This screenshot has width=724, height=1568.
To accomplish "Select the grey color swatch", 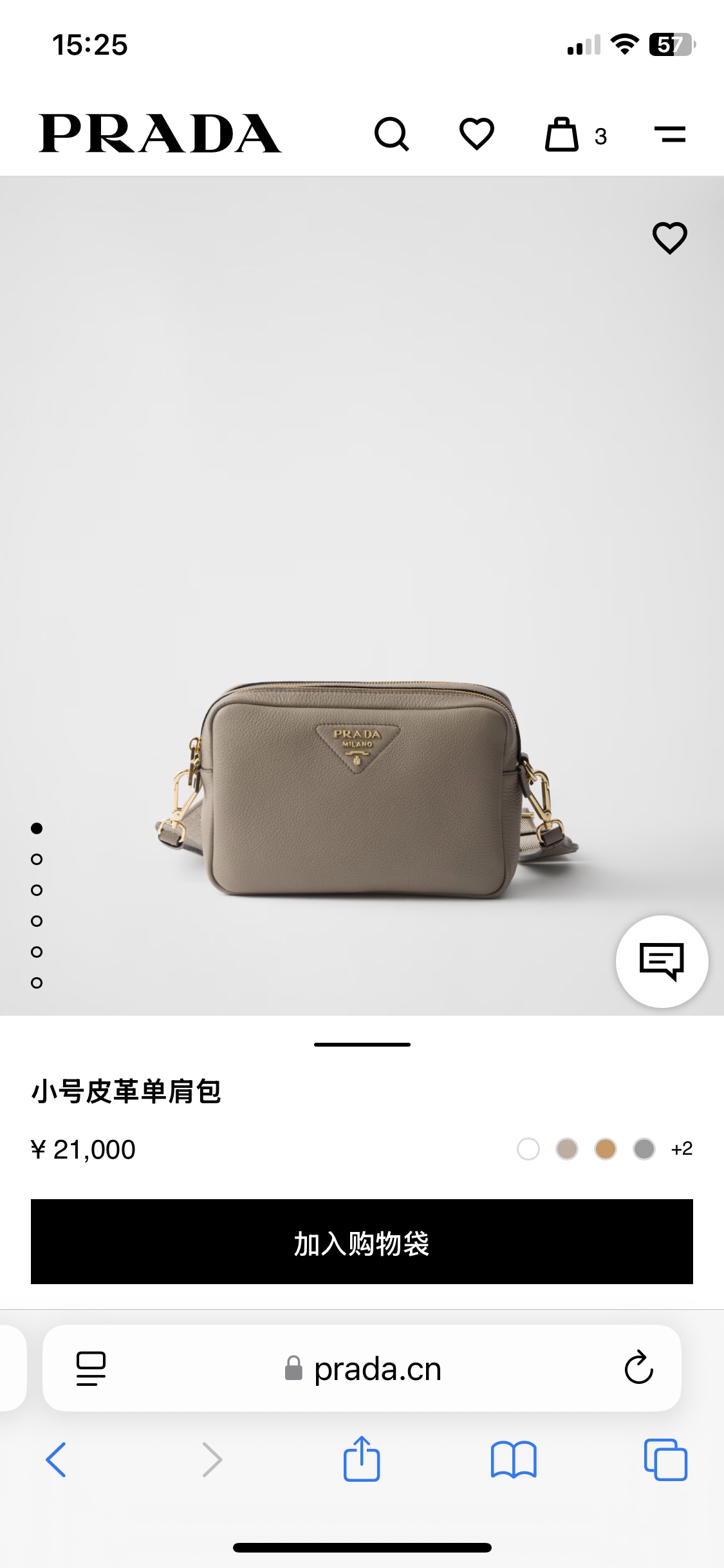I will pyautogui.click(x=644, y=1149).
